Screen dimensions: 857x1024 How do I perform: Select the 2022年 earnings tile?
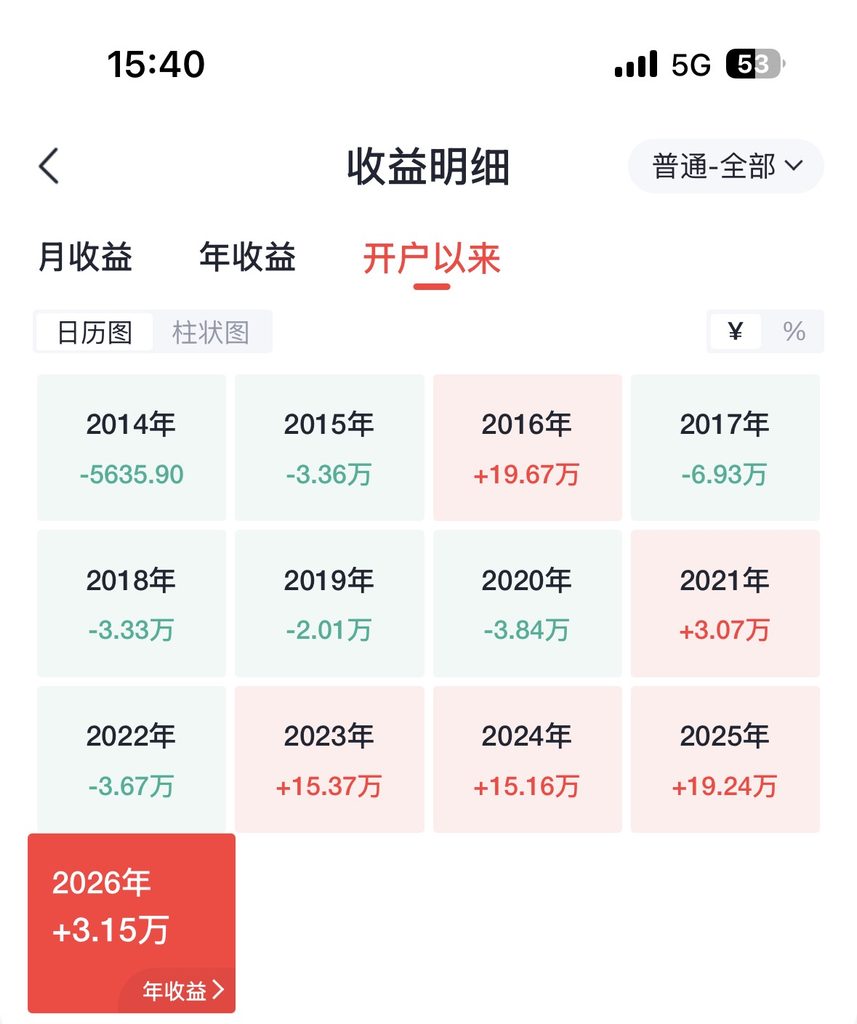131,759
